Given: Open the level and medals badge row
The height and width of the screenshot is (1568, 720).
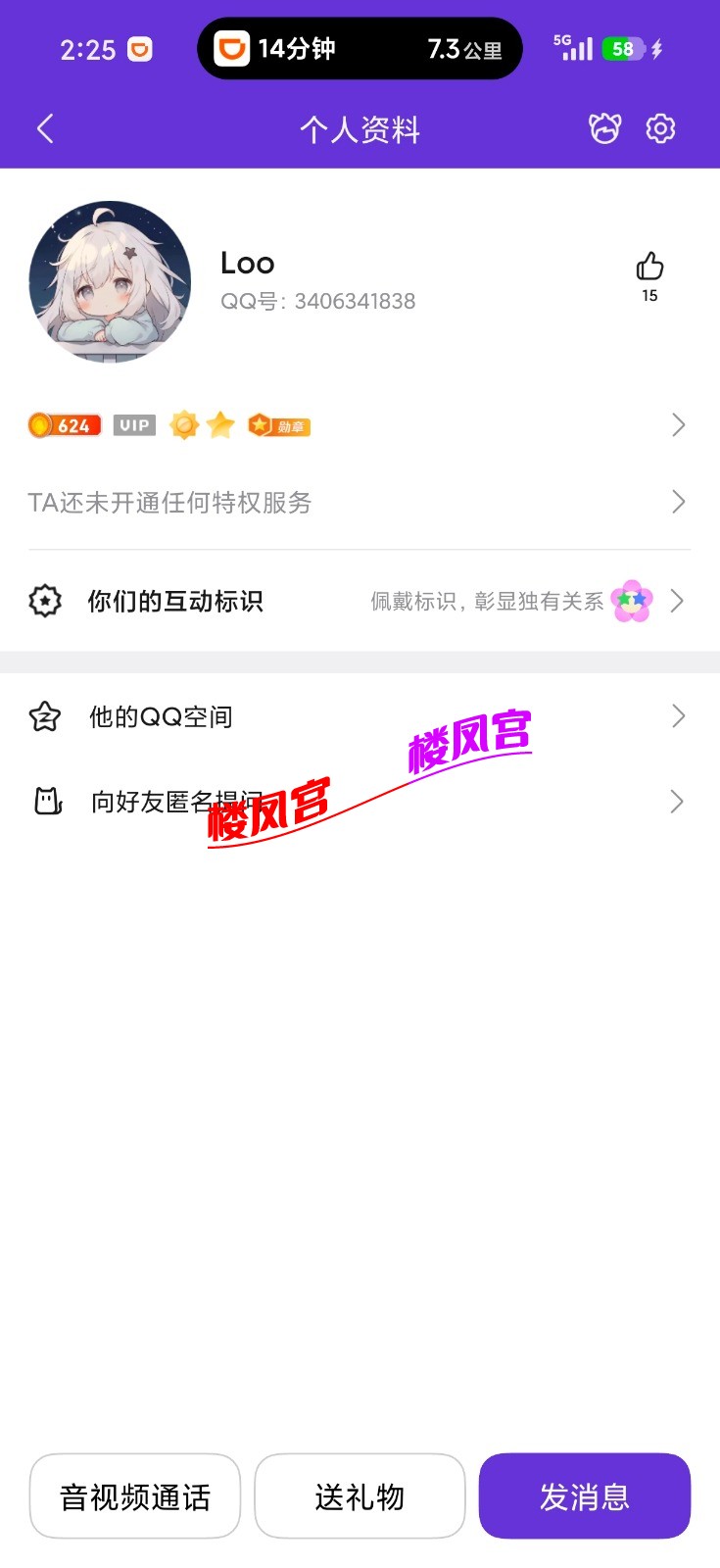Looking at the screenshot, I should pos(359,425).
